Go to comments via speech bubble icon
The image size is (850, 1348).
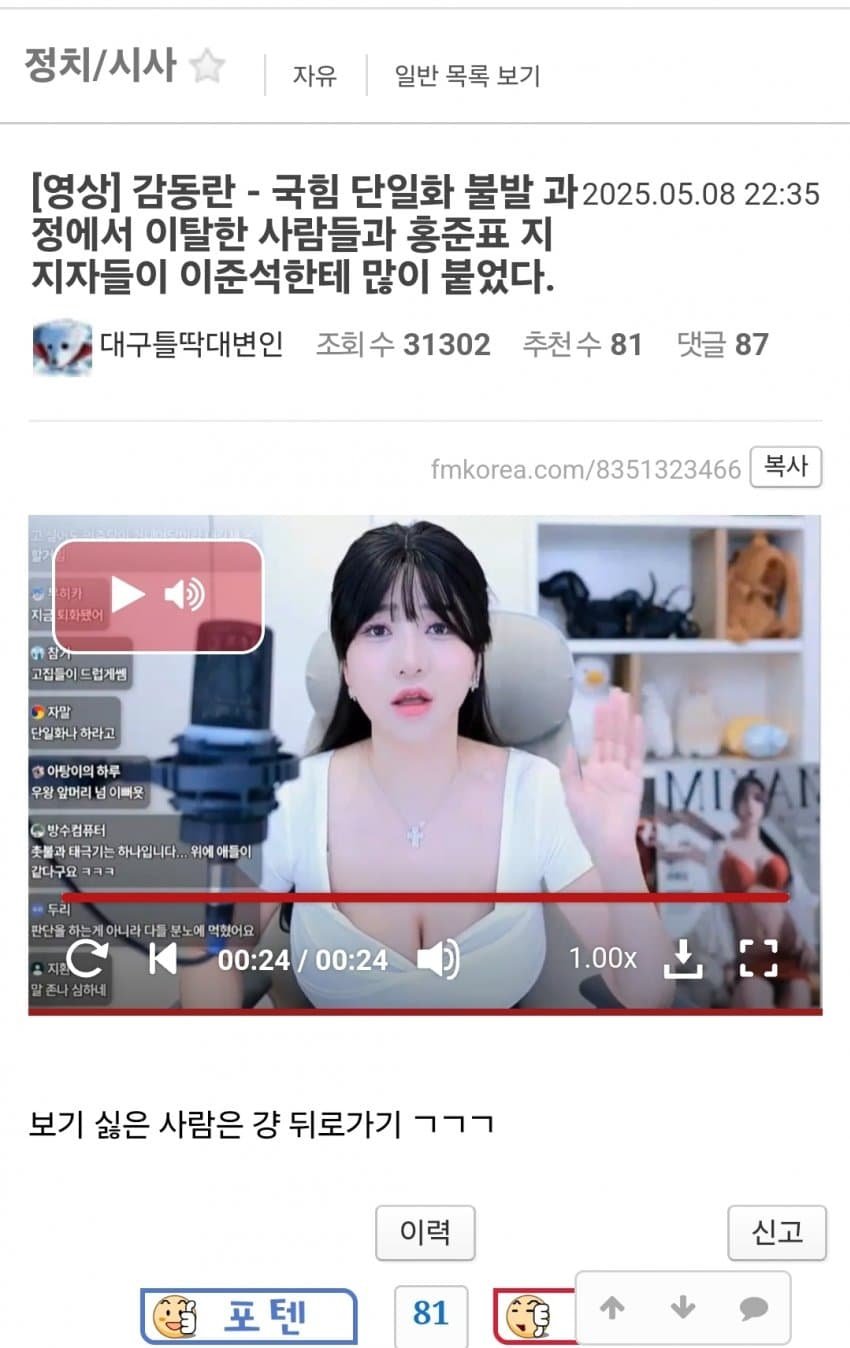(753, 1308)
